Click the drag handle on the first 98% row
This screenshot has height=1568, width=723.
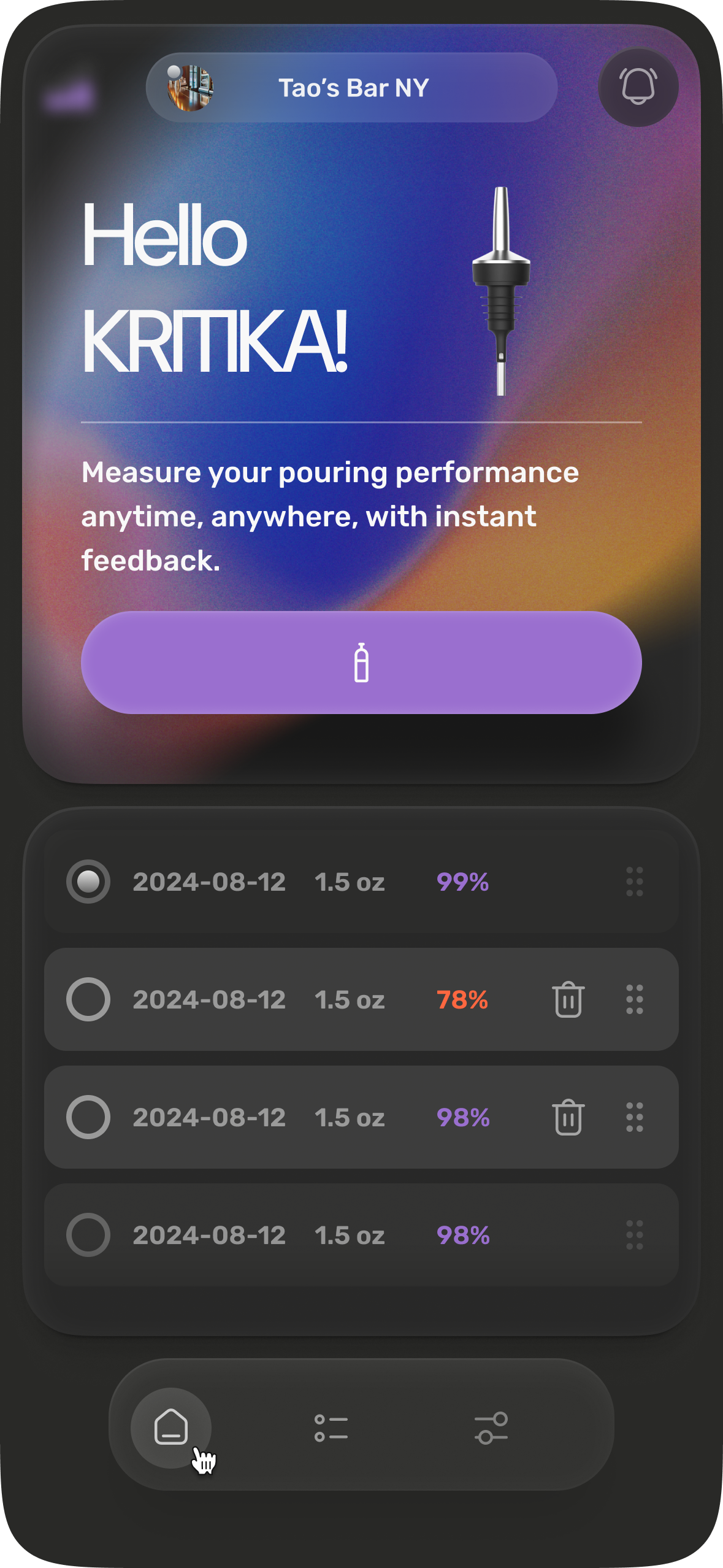[x=635, y=1117]
